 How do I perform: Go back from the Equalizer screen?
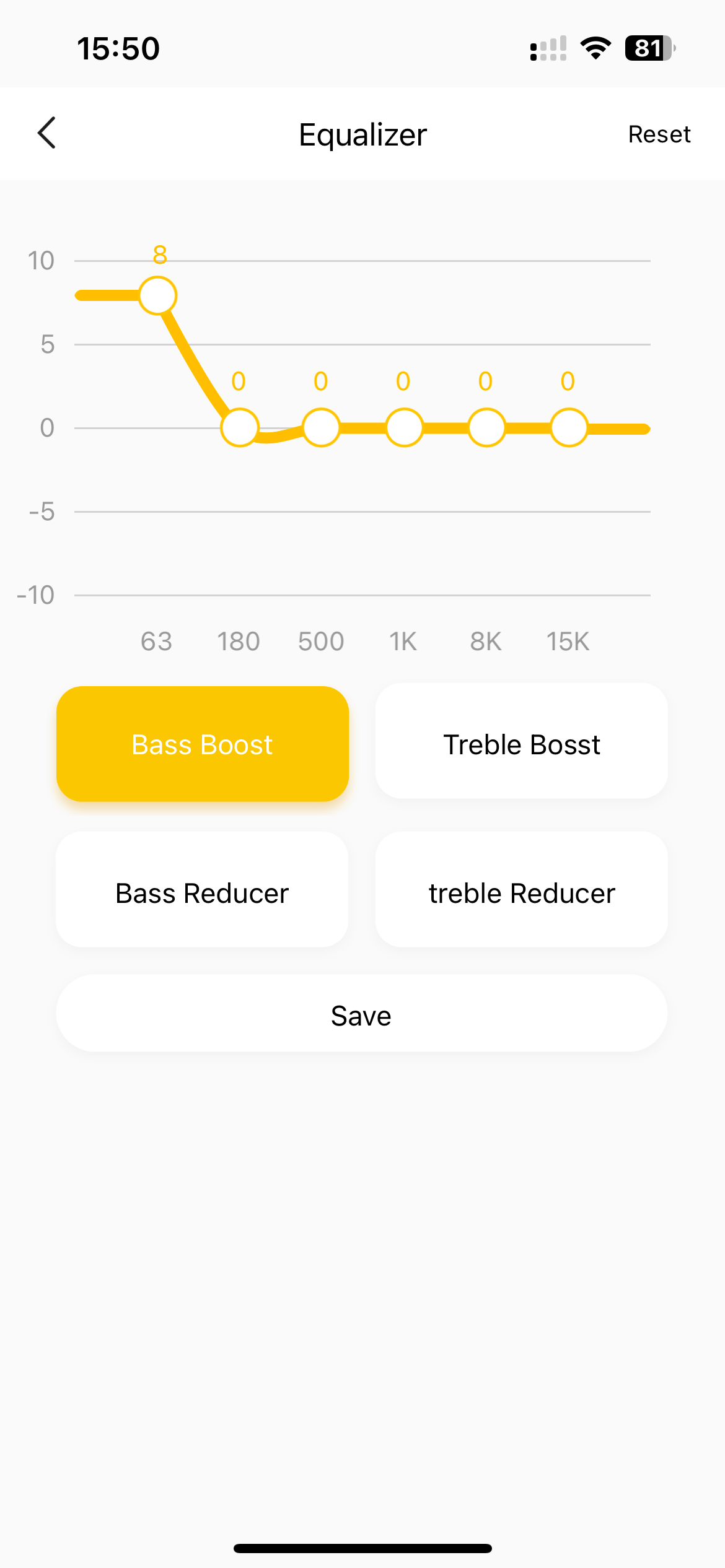pyautogui.click(x=47, y=133)
